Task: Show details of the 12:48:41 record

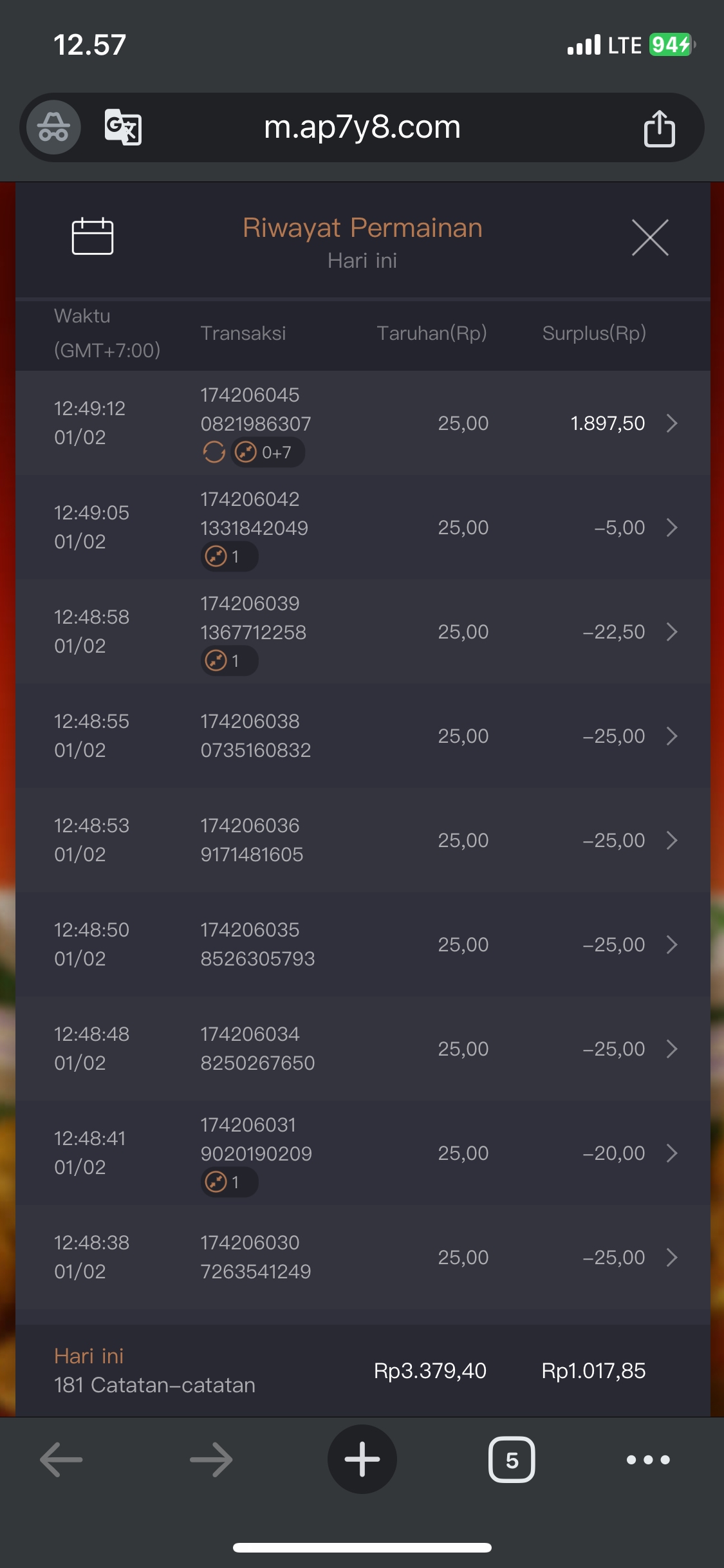Action: (671, 1153)
